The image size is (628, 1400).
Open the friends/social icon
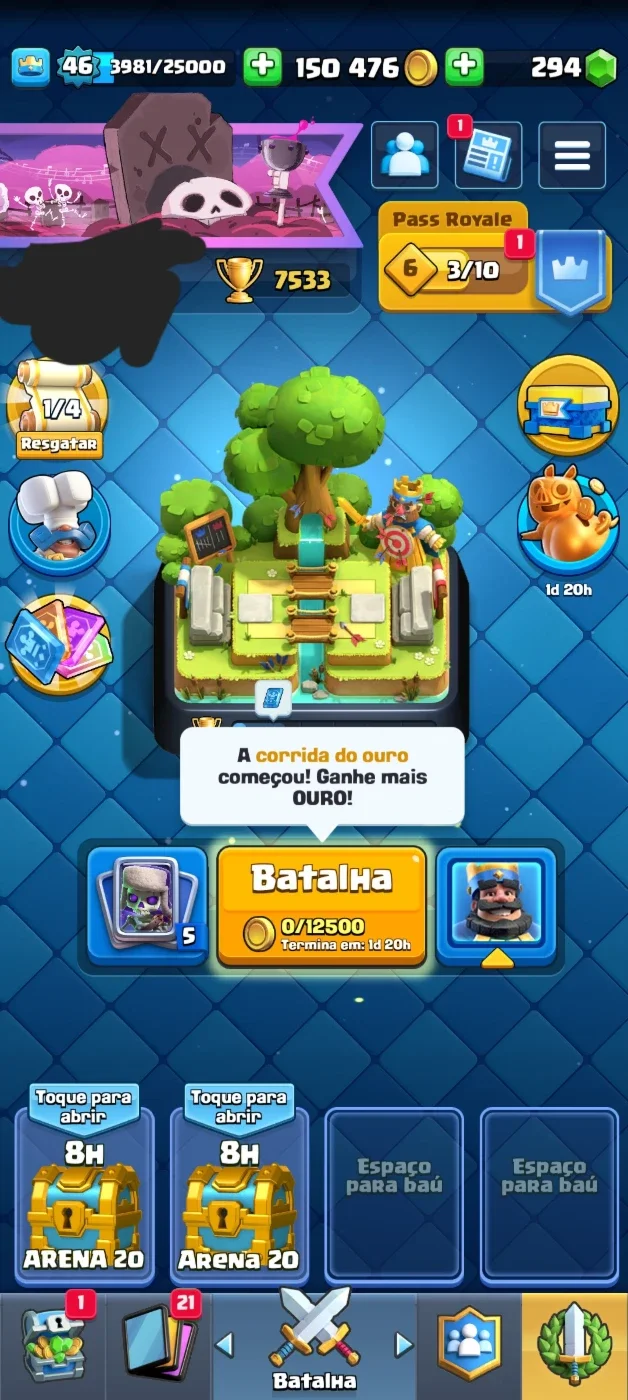click(x=405, y=155)
